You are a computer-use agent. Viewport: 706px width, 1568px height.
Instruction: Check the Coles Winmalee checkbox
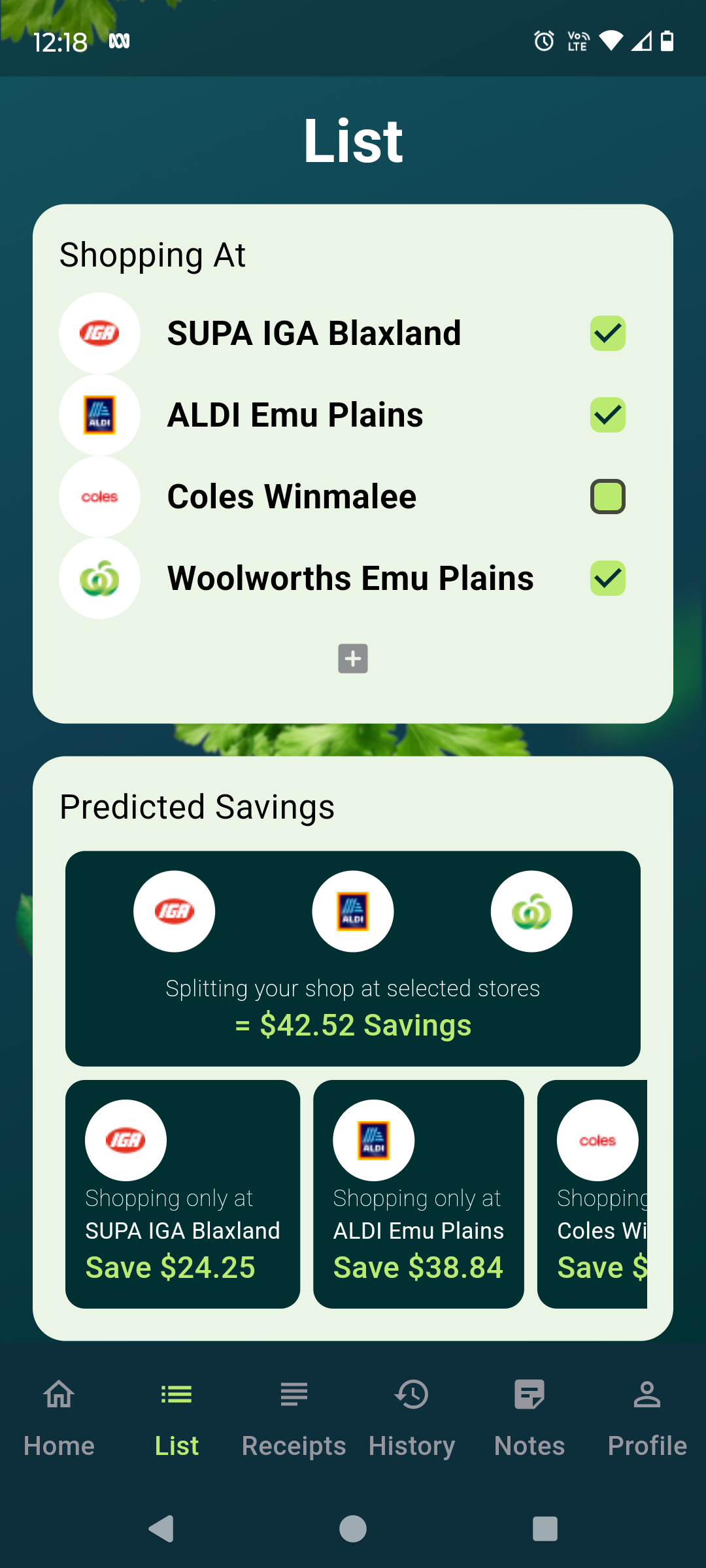pos(607,497)
